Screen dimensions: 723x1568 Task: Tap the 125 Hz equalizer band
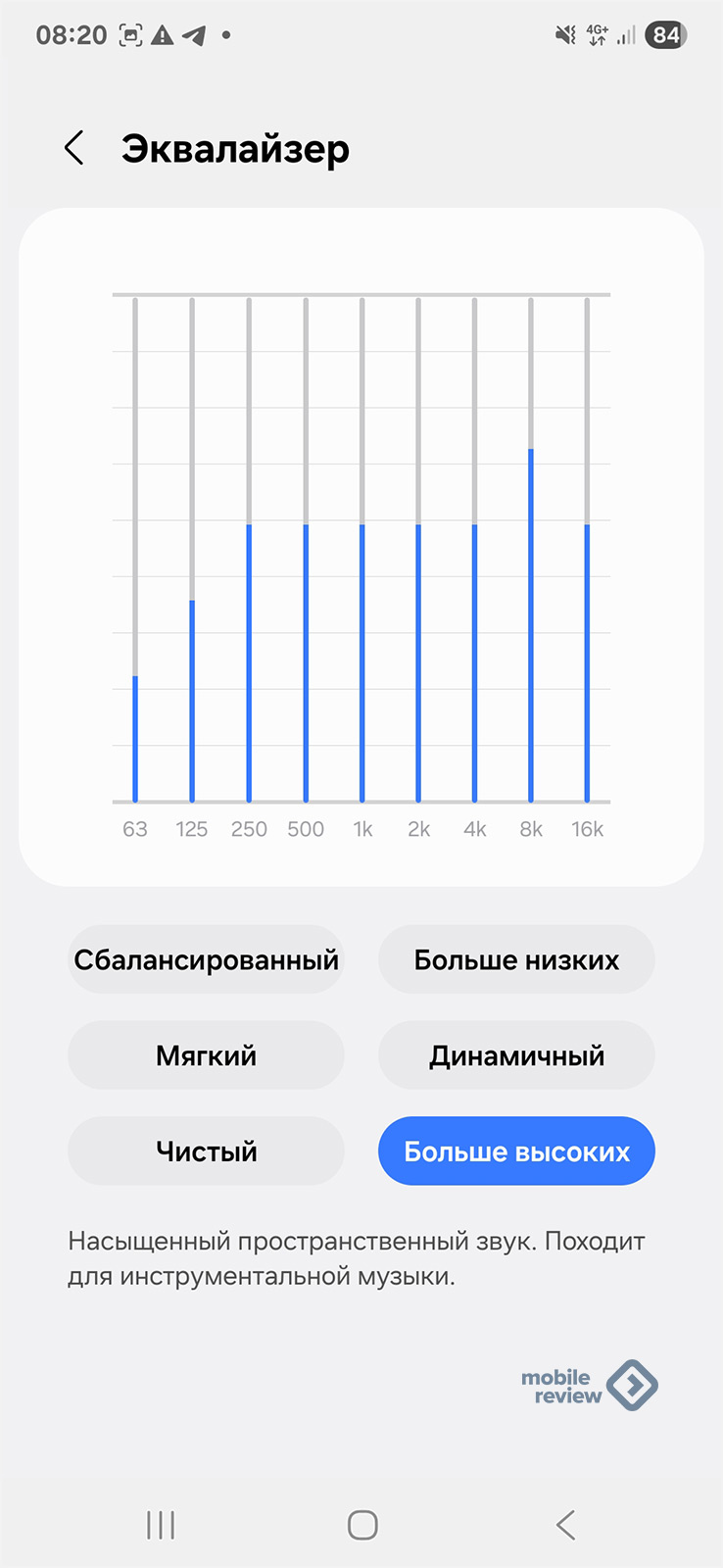point(192,550)
